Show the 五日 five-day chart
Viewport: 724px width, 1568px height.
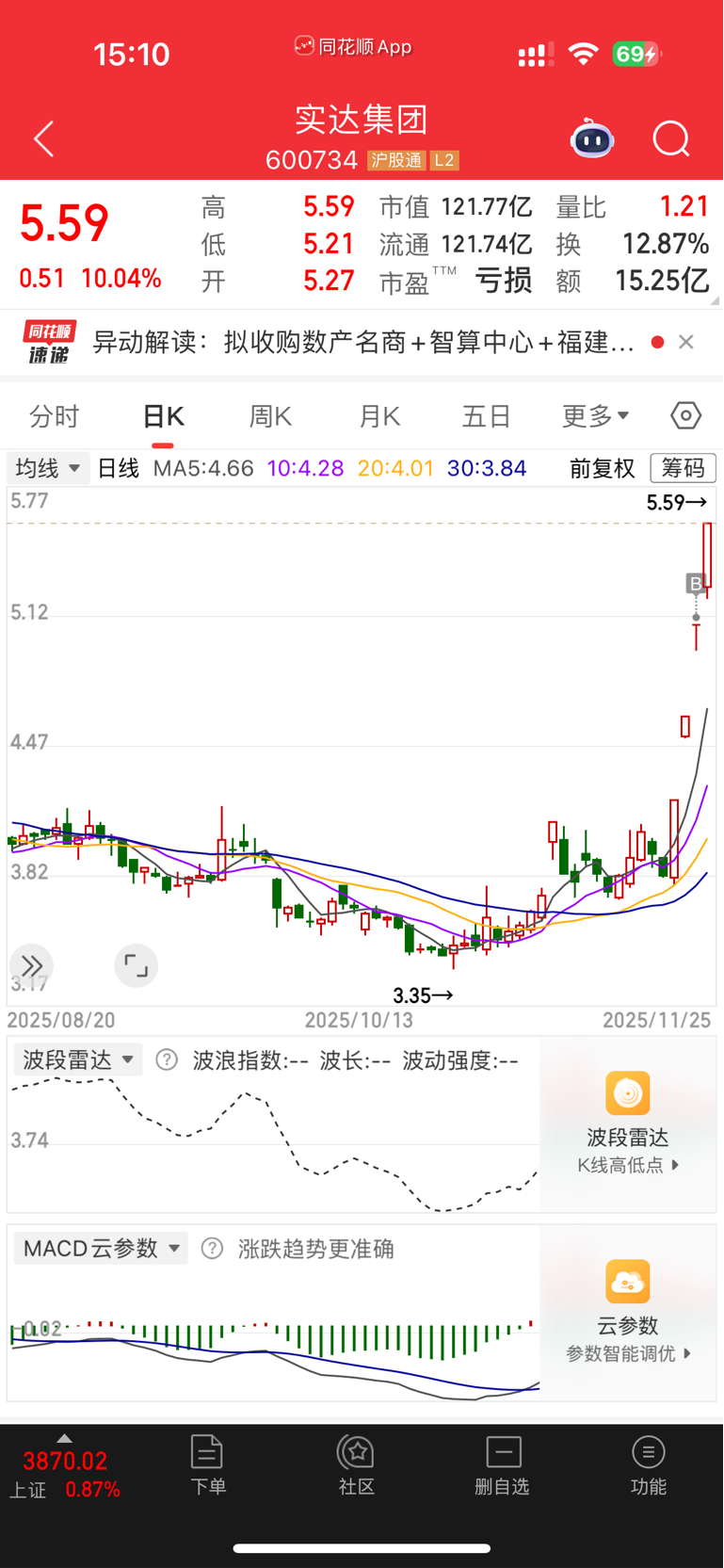pos(486,416)
